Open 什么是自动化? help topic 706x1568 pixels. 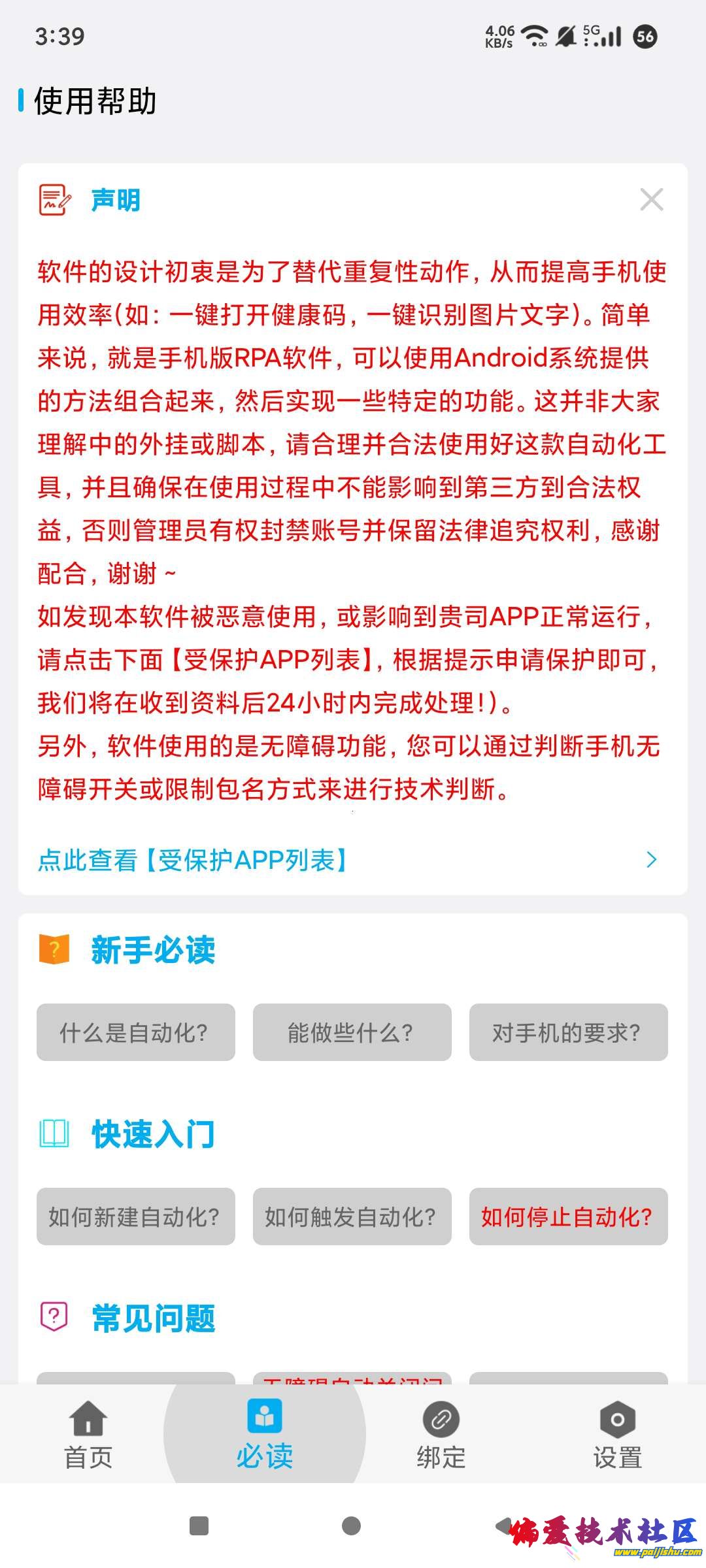[135, 1033]
